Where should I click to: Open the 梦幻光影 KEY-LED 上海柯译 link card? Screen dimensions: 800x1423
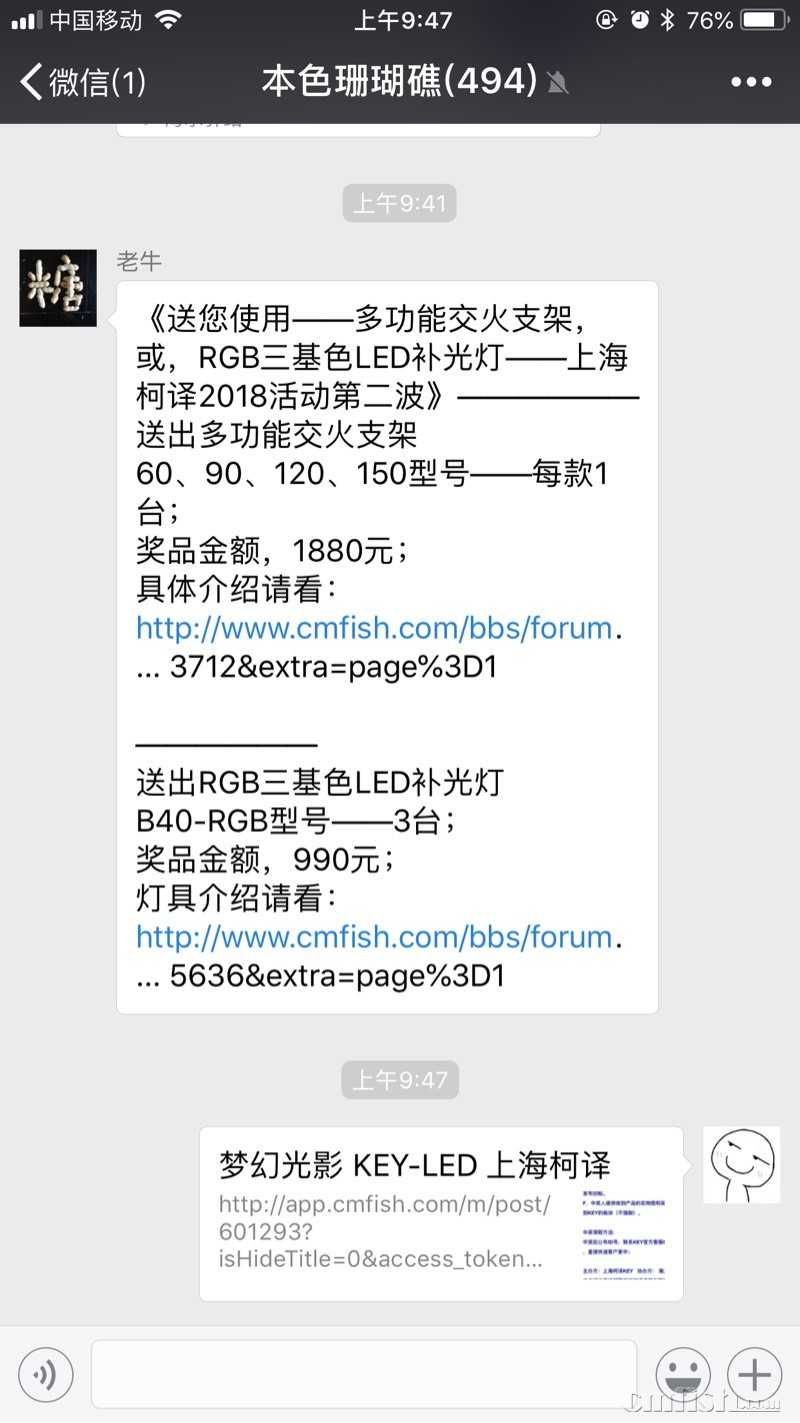coord(440,1213)
